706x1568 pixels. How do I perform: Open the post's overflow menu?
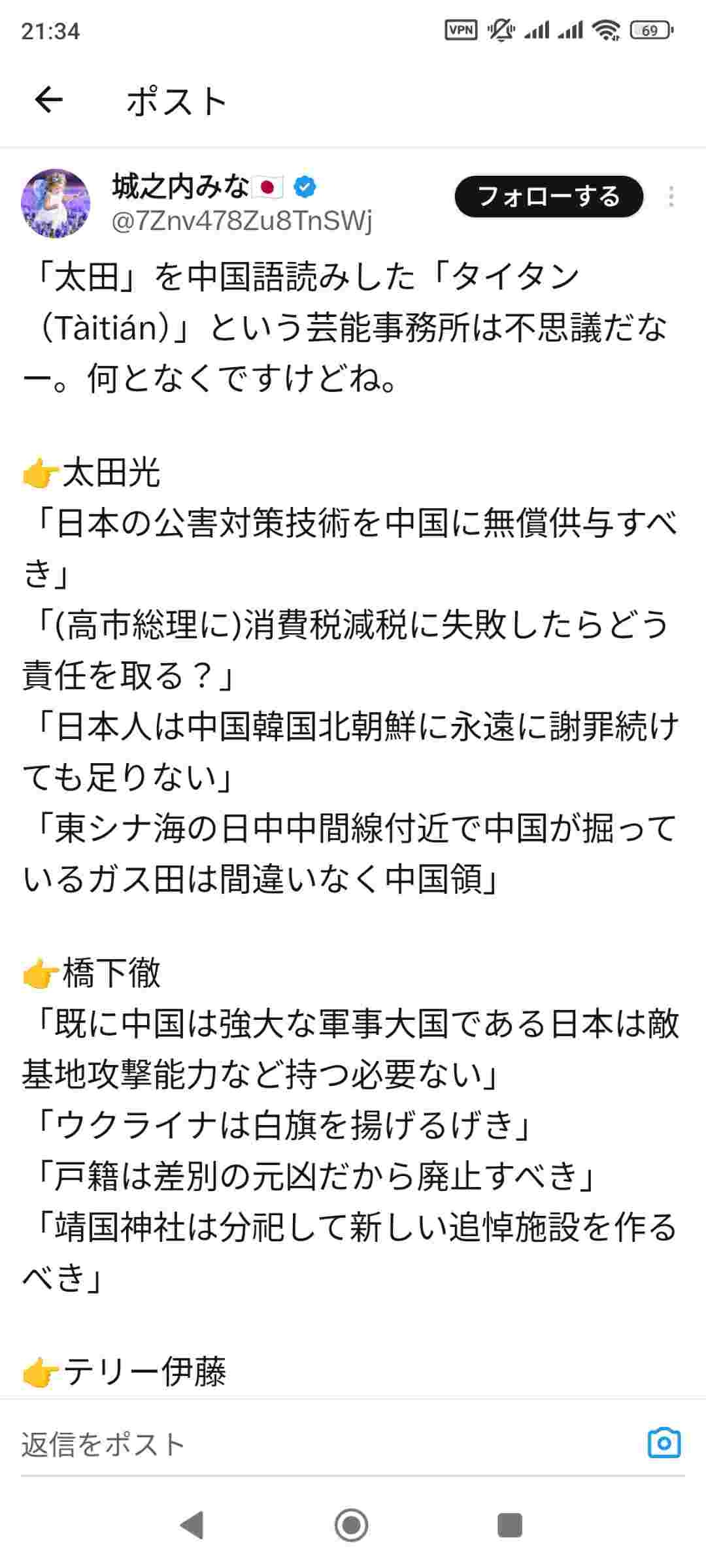[x=671, y=197]
